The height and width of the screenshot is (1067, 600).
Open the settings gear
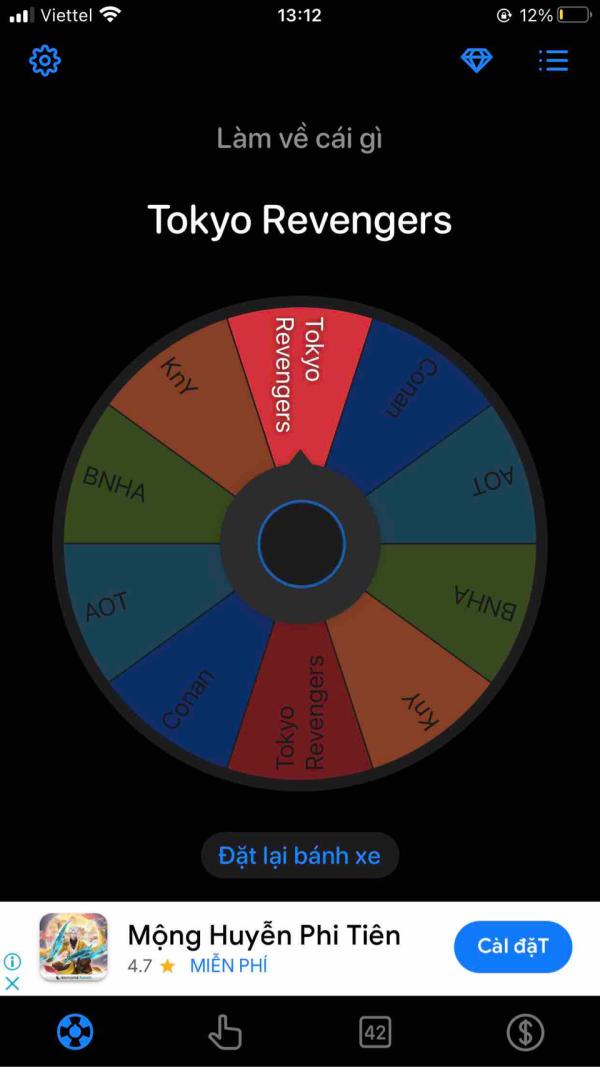click(x=45, y=61)
